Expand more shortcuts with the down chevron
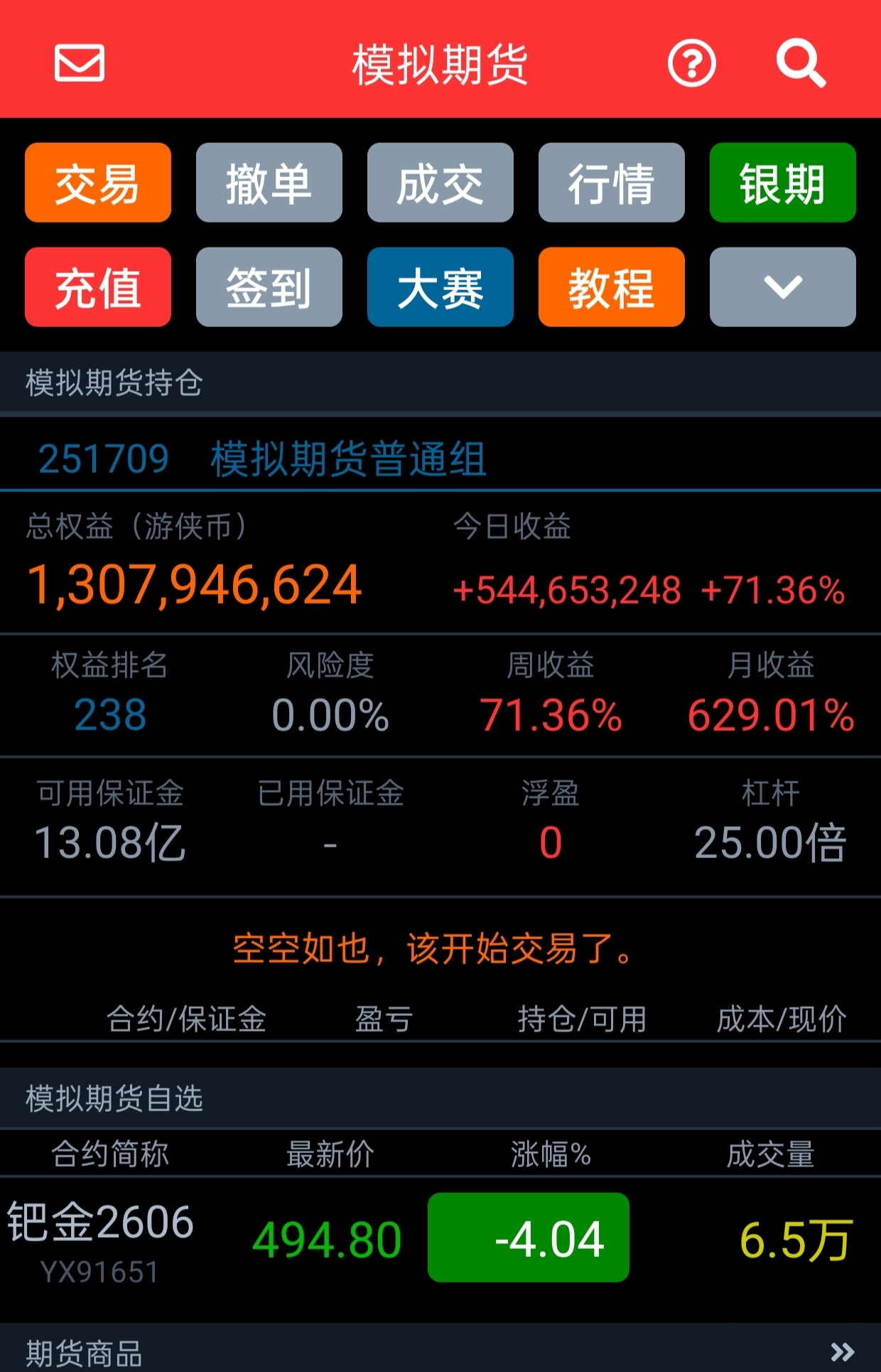The height and width of the screenshot is (1372, 881). pyautogui.click(x=782, y=287)
